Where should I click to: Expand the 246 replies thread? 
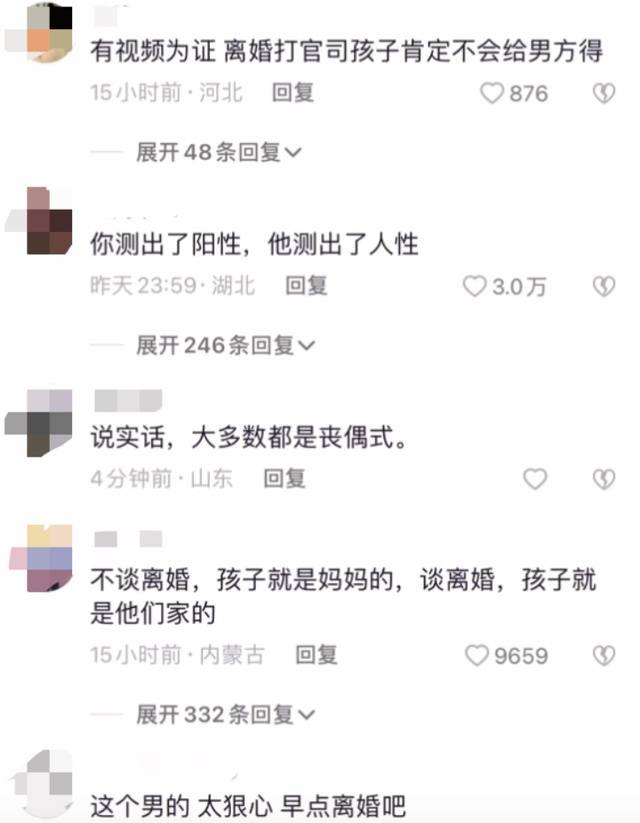pyautogui.click(x=225, y=345)
